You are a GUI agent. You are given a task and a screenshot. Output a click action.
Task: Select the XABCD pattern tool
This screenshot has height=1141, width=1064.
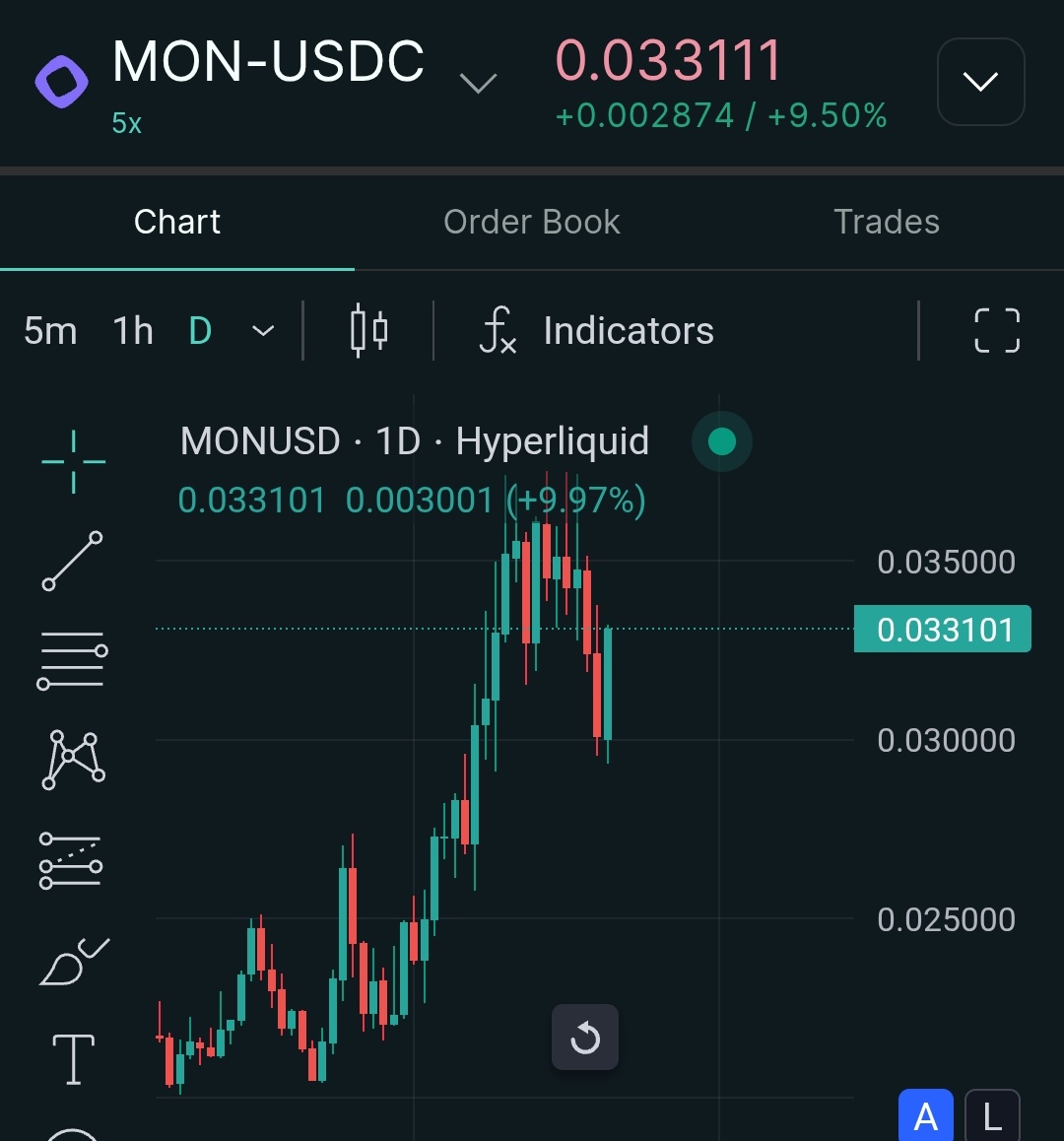(73, 760)
